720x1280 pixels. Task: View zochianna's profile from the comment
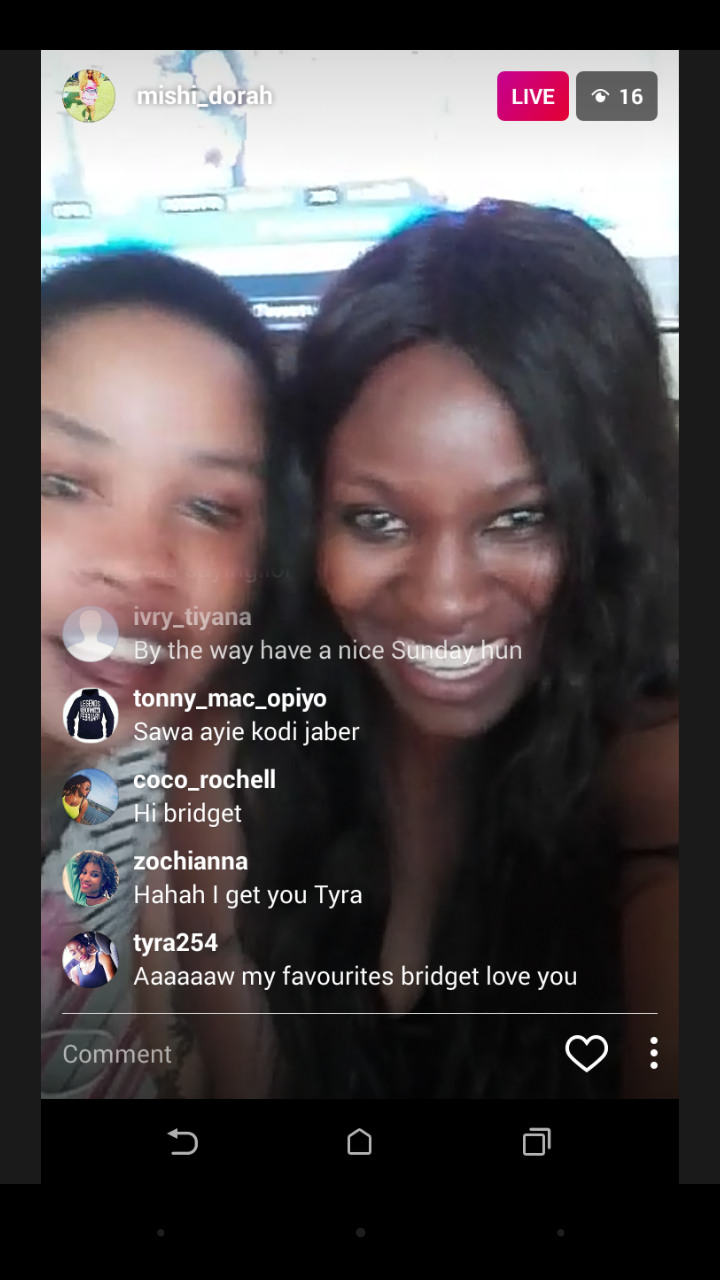point(190,861)
